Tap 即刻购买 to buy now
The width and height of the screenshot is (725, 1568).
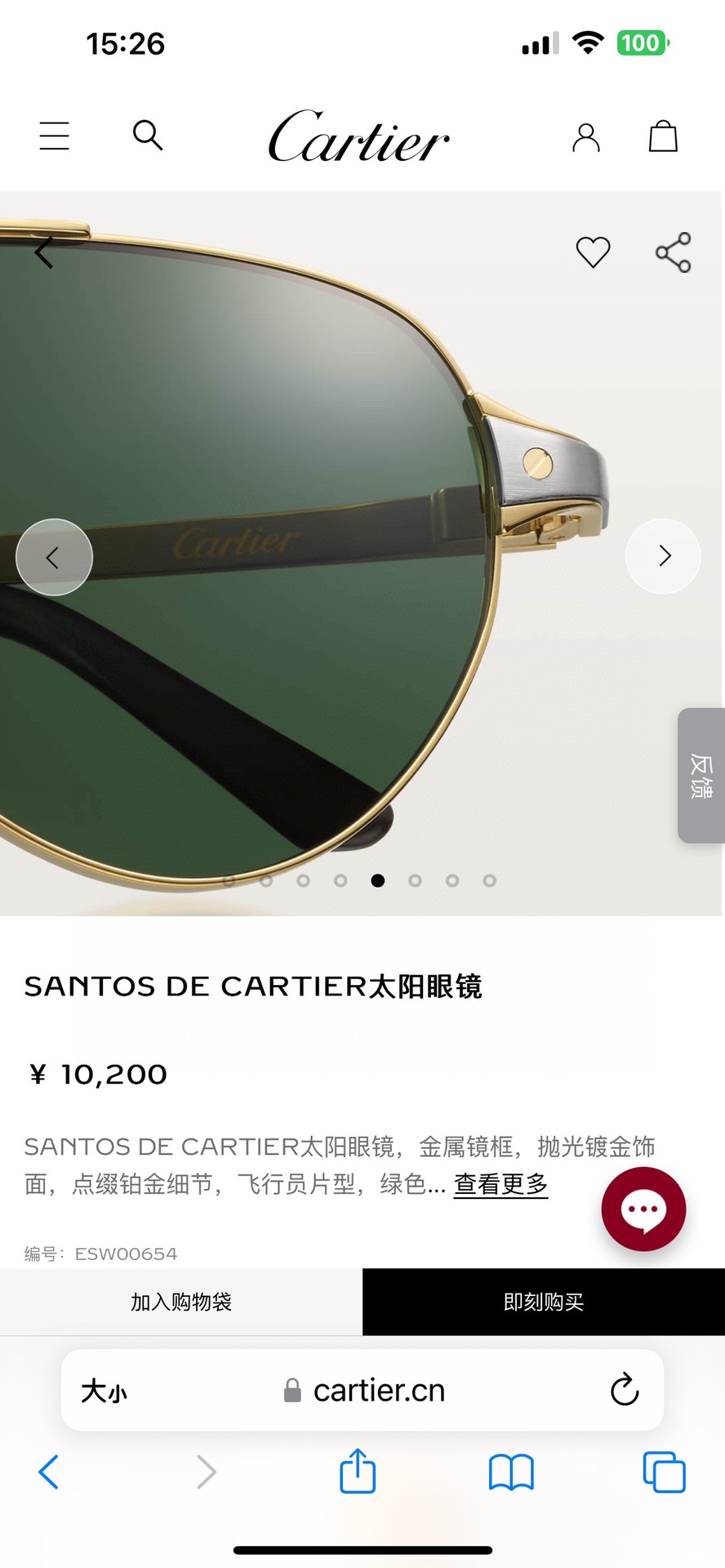coord(544,1302)
